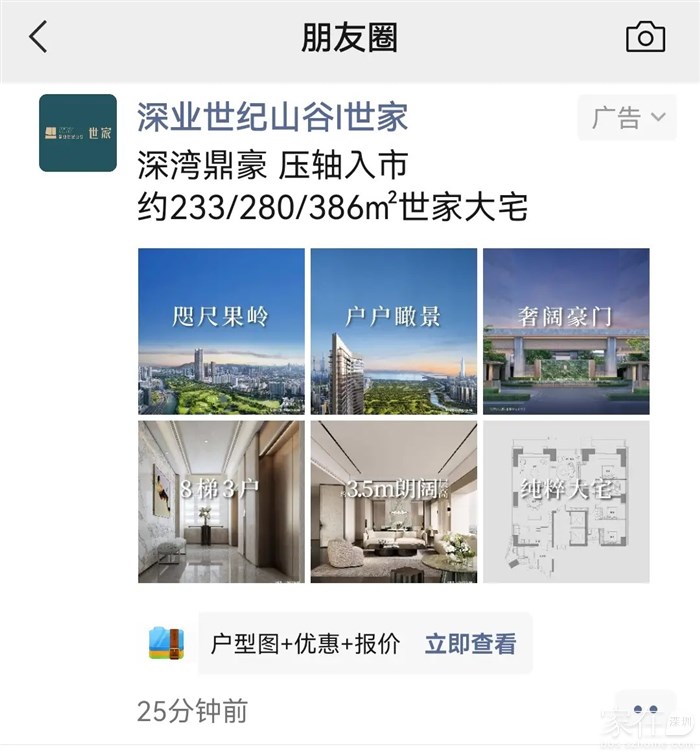Viewport: 700px width, 752px height.
Task: View the 3.5m朗阔 living room photo
Action: tap(393, 502)
